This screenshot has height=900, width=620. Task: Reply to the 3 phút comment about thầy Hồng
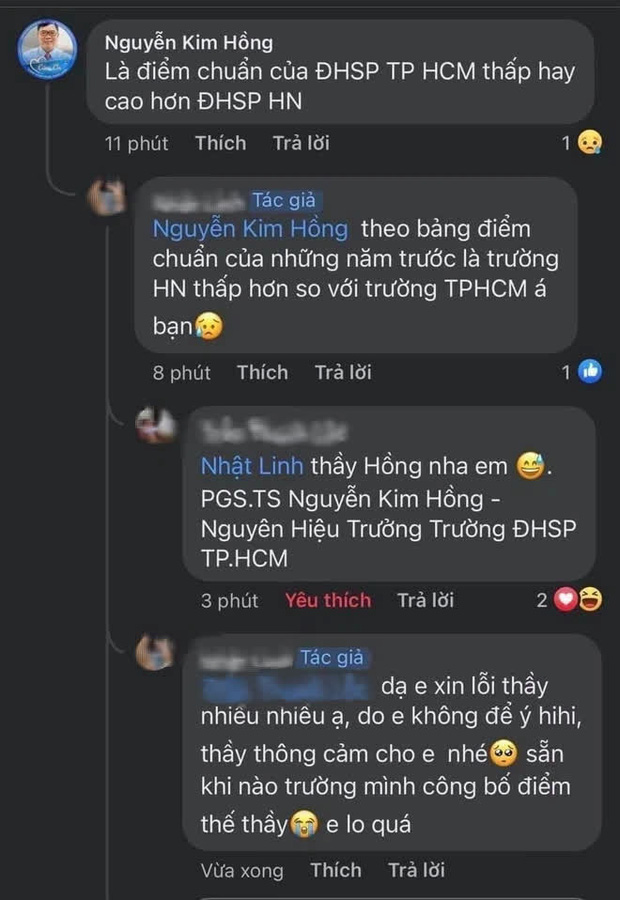[425, 600]
